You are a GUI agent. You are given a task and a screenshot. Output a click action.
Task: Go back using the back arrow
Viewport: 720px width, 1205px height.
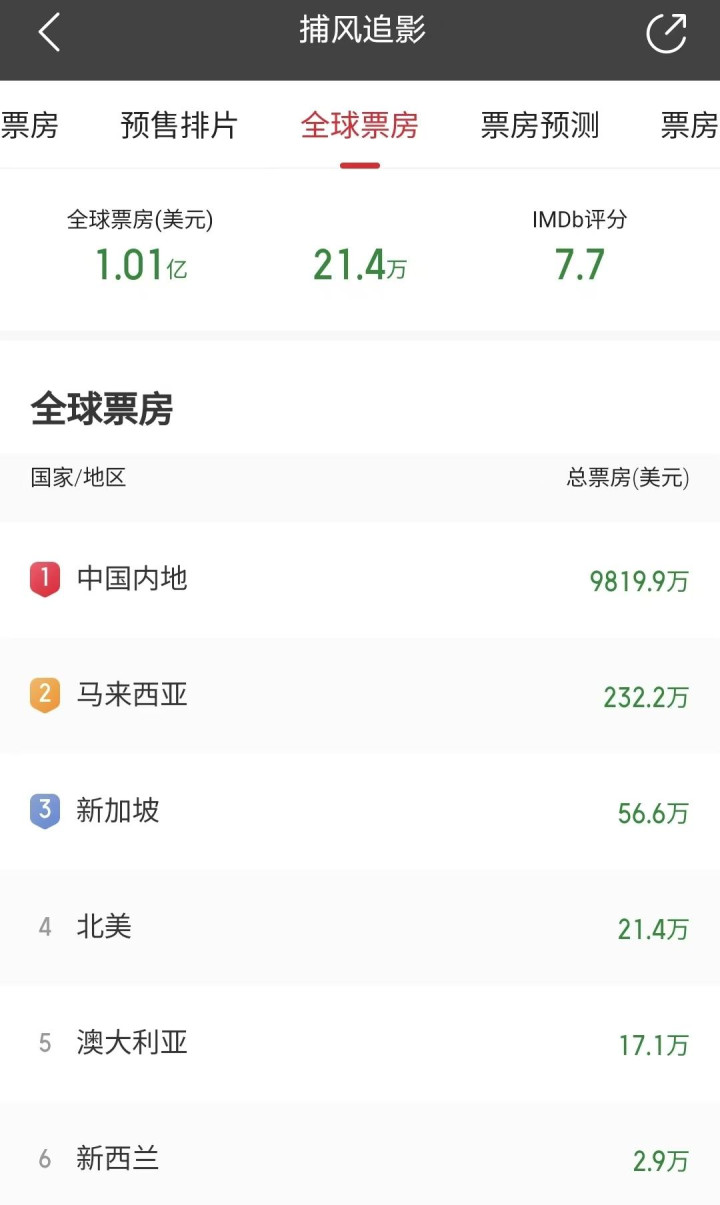(x=49, y=33)
